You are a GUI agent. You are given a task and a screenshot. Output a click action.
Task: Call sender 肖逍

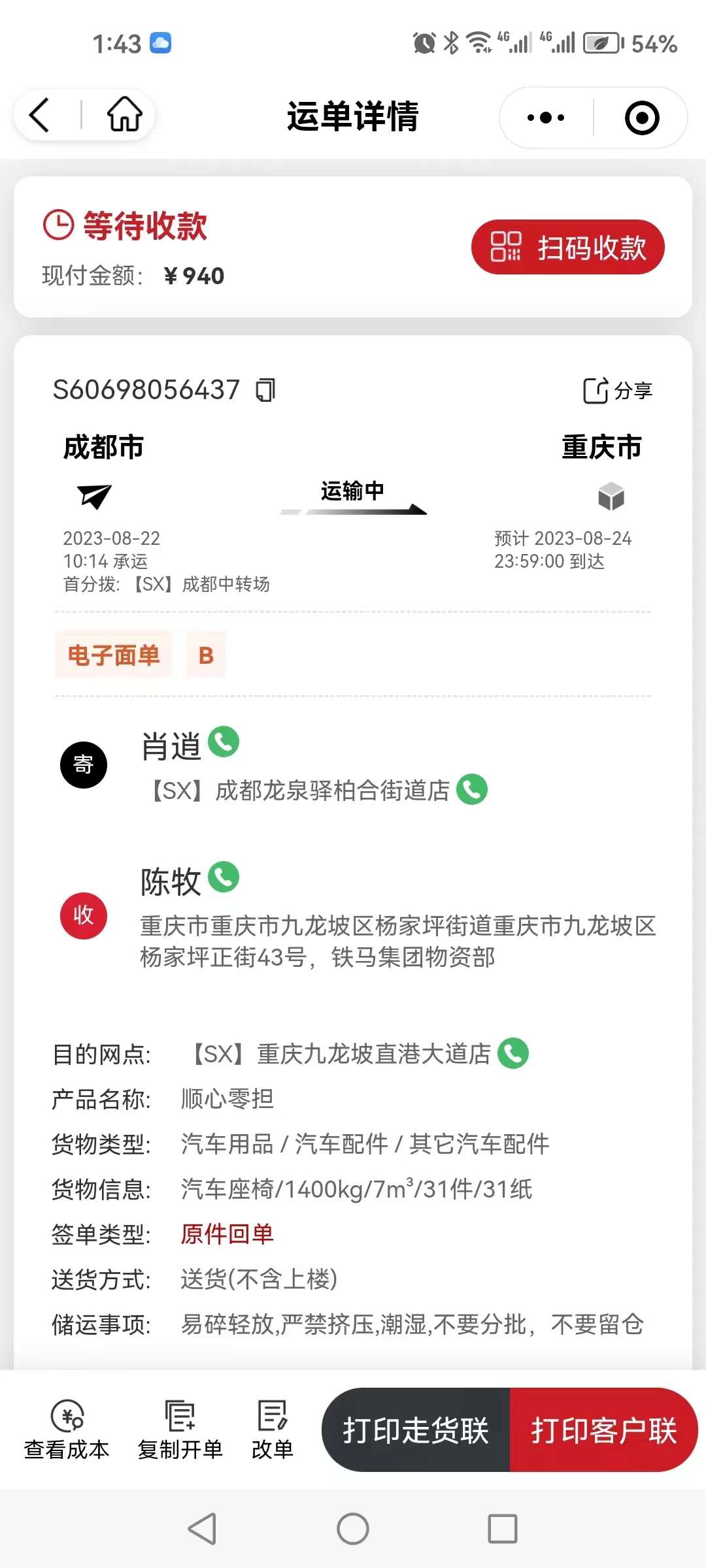click(x=224, y=742)
